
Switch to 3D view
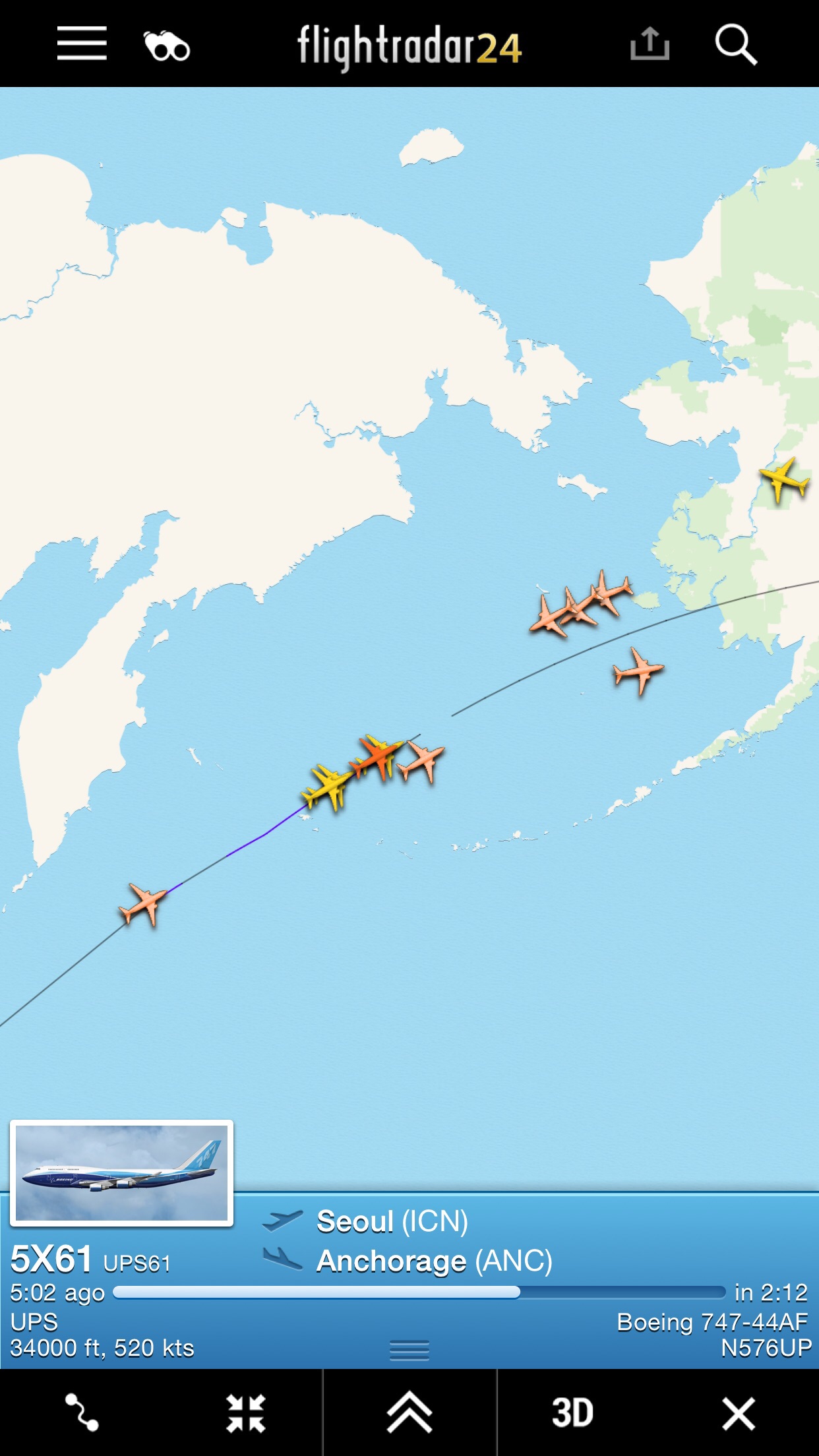572,1412
